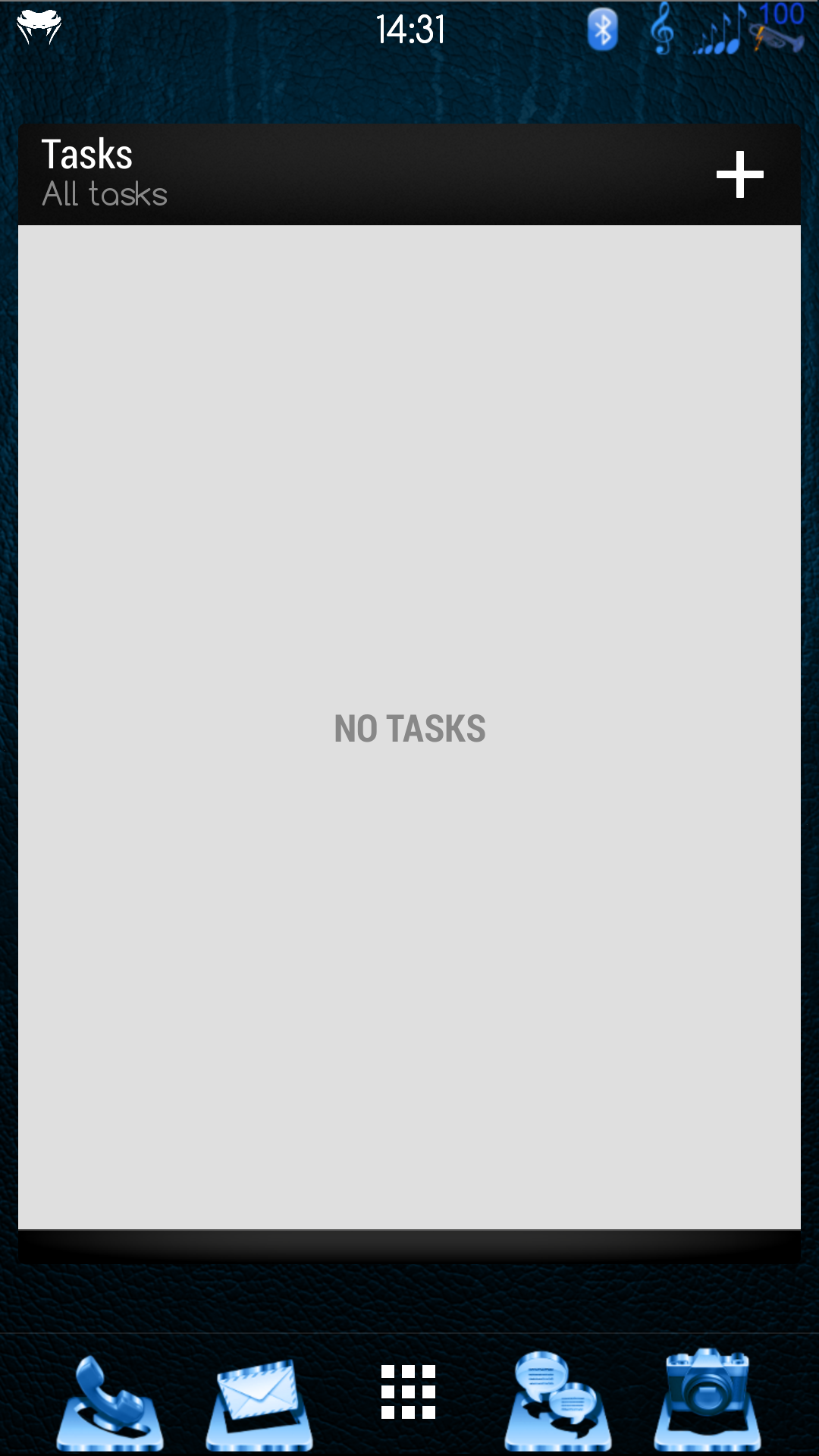This screenshot has height=1456, width=819.
Task: Add a new task with plus icon
Action: pos(739,174)
